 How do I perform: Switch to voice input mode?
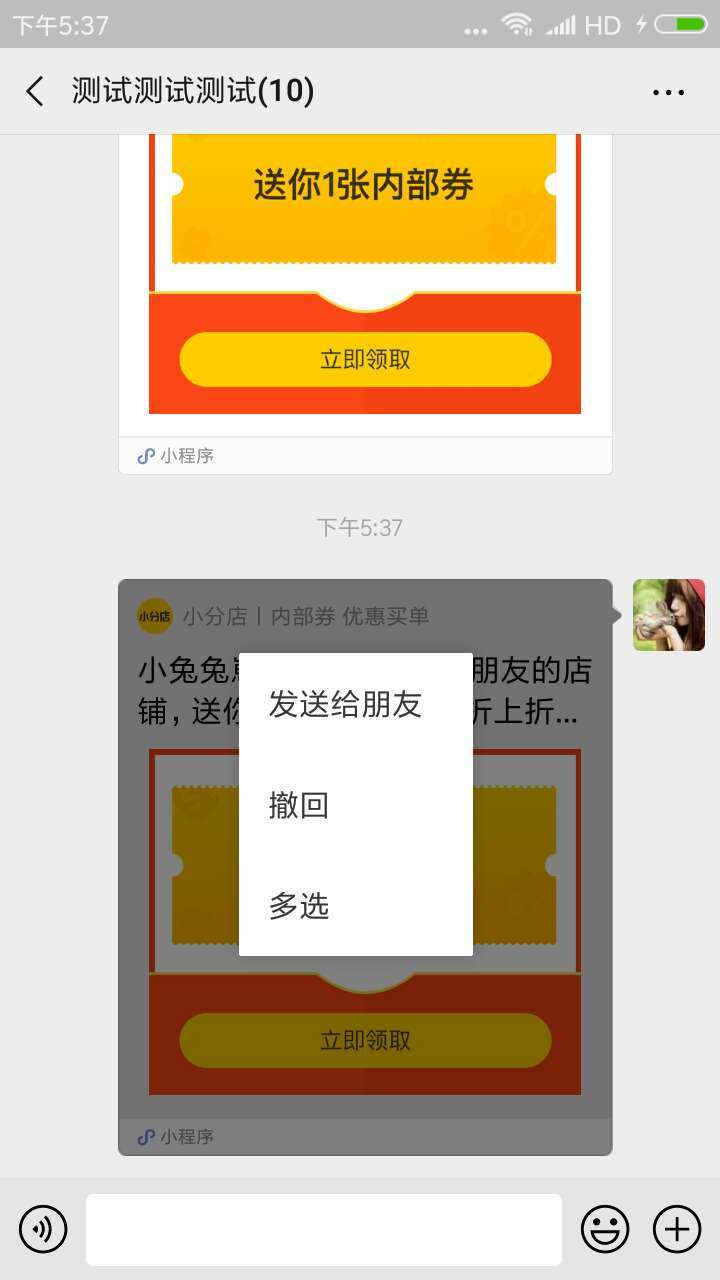[x=43, y=1229]
